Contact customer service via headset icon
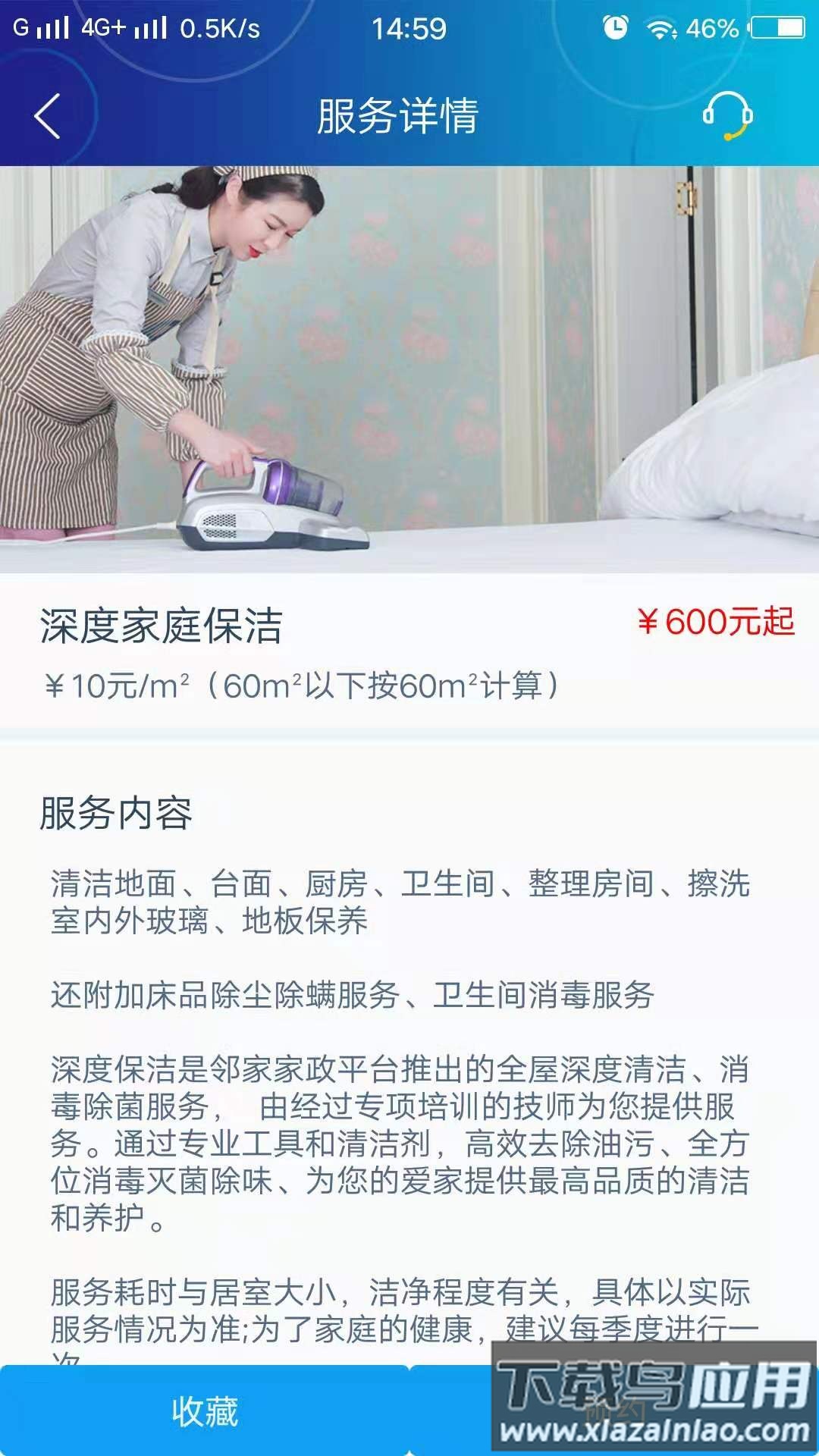This screenshot has width=819, height=1456. click(726, 116)
